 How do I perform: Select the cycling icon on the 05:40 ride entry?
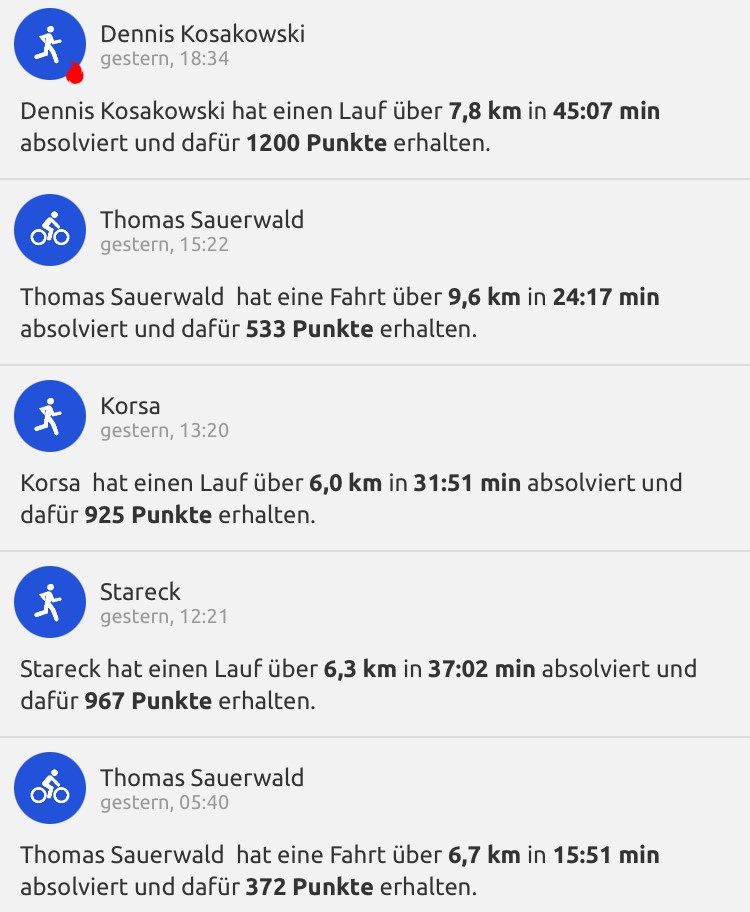tap(49, 788)
